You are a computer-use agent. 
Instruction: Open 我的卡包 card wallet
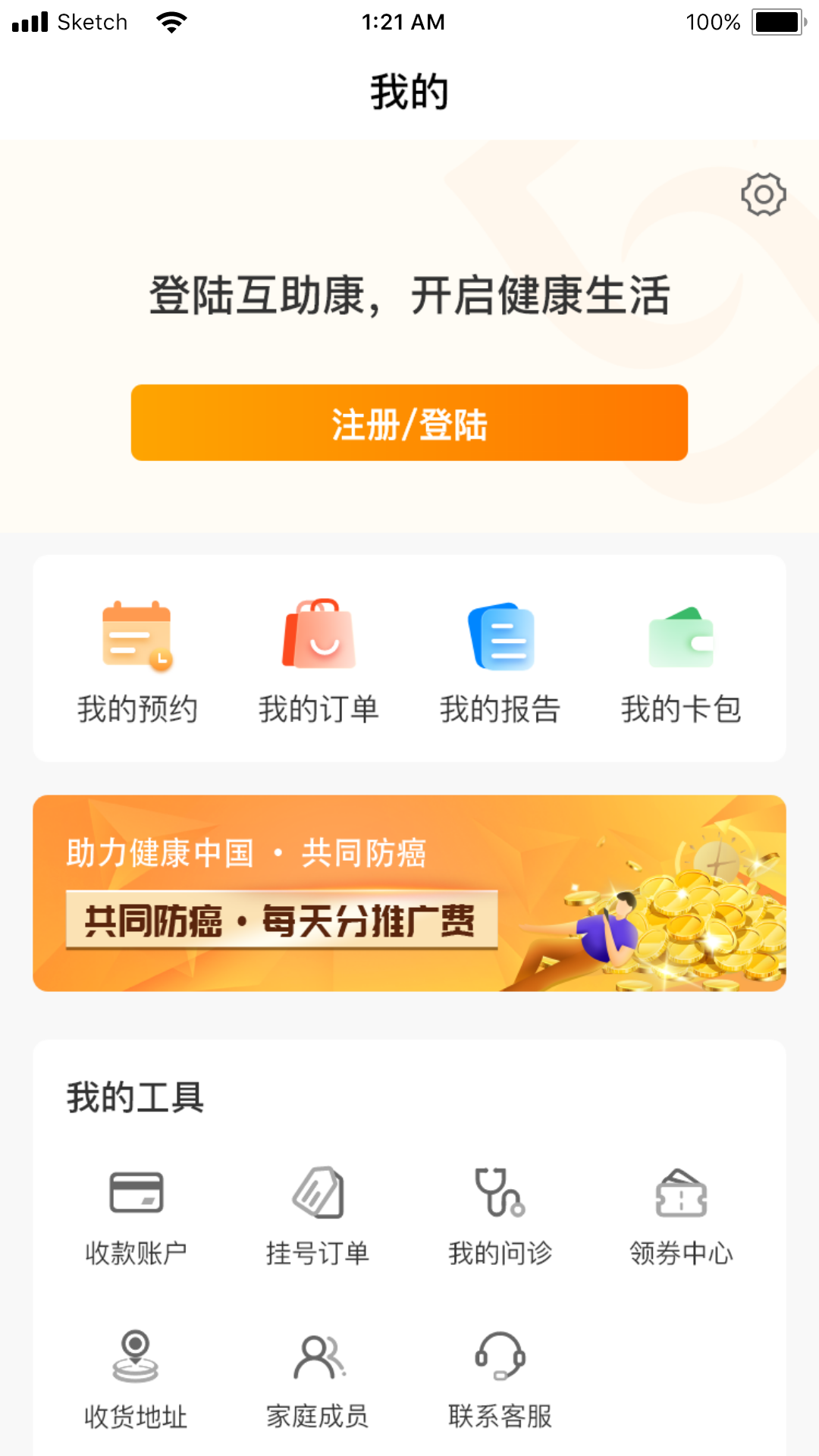[681, 660]
